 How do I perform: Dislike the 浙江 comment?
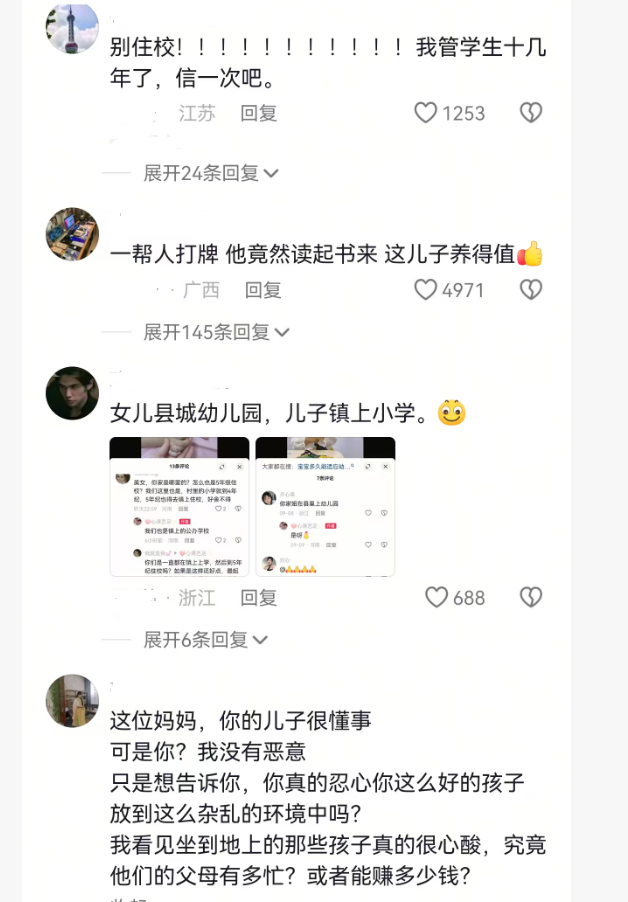[x=531, y=597]
